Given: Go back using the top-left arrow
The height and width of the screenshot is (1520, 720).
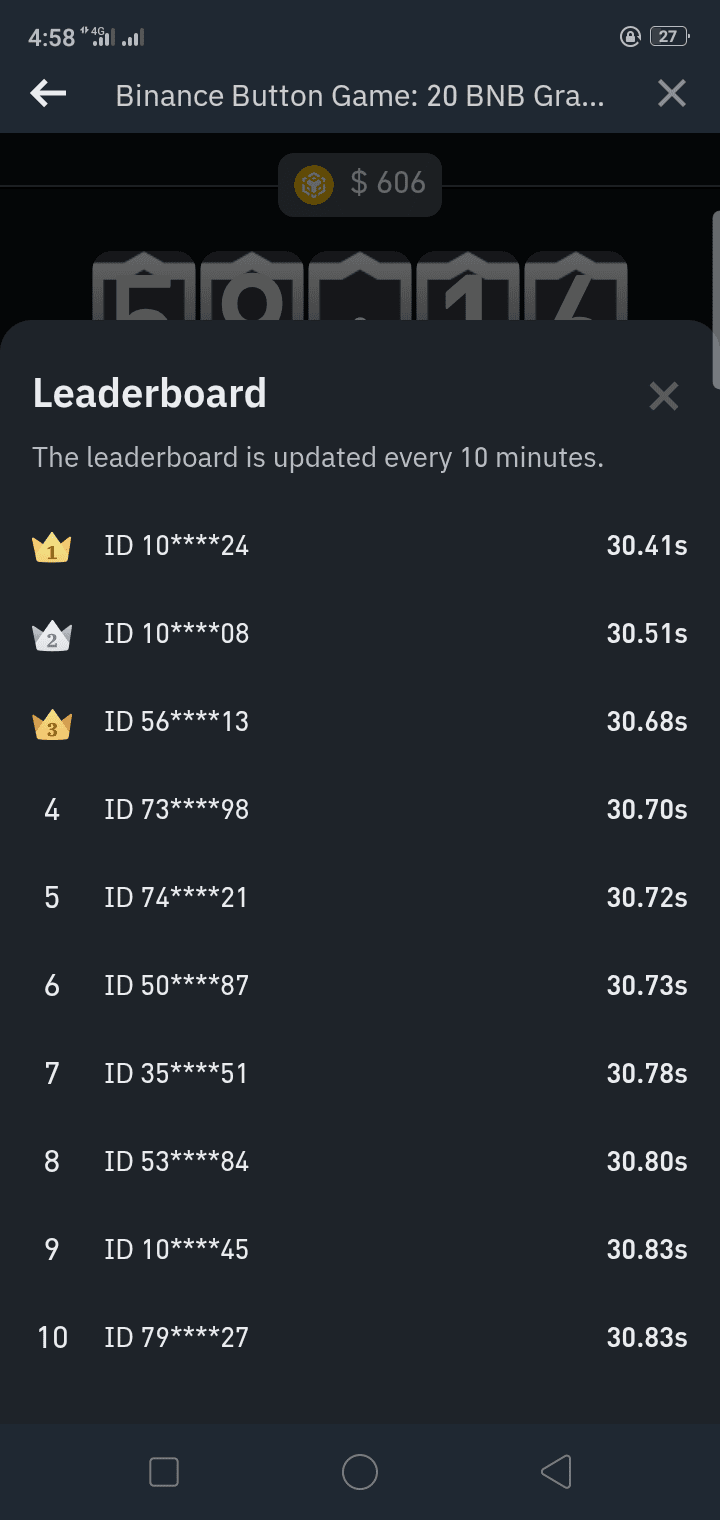Looking at the screenshot, I should click(x=48, y=94).
